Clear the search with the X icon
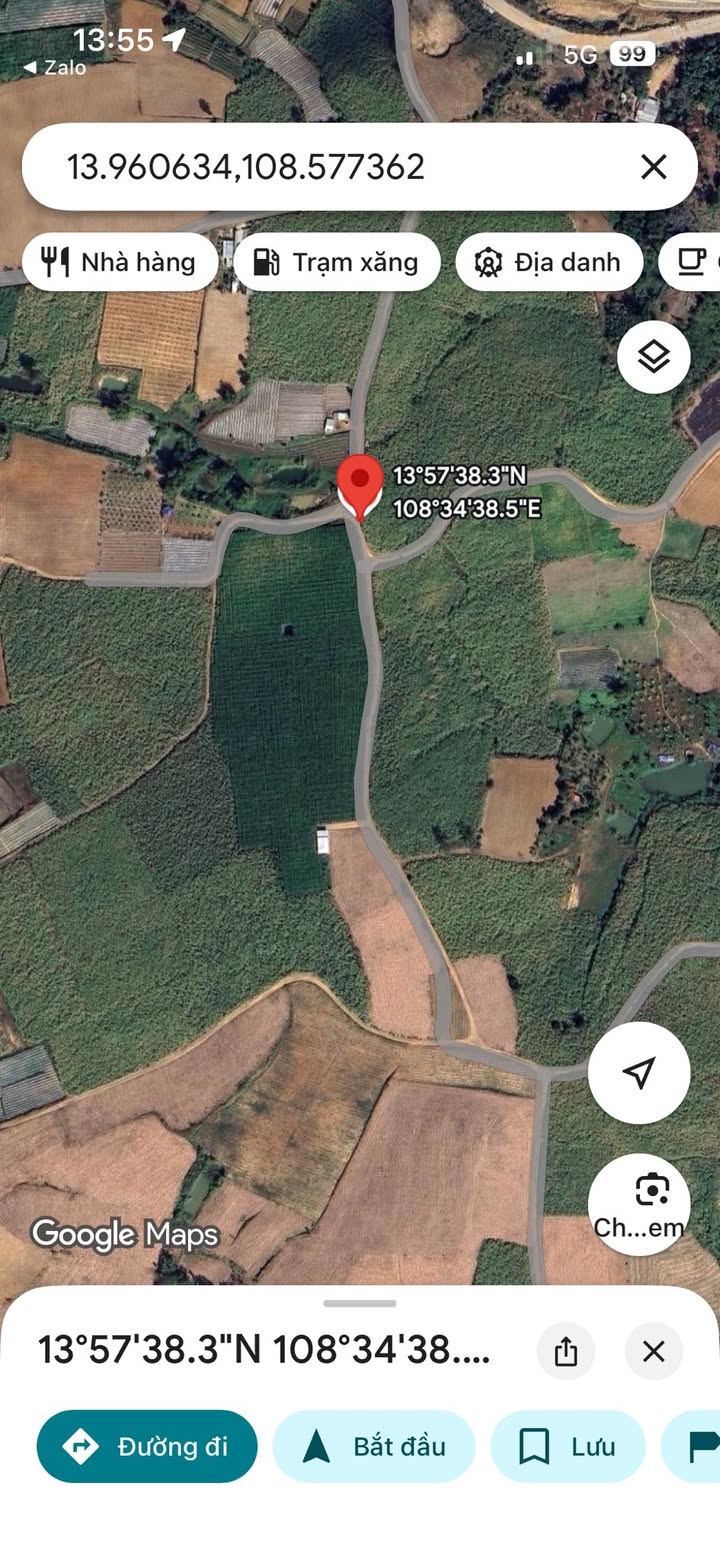This screenshot has width=720, height=1560. [x=653, y=167]
